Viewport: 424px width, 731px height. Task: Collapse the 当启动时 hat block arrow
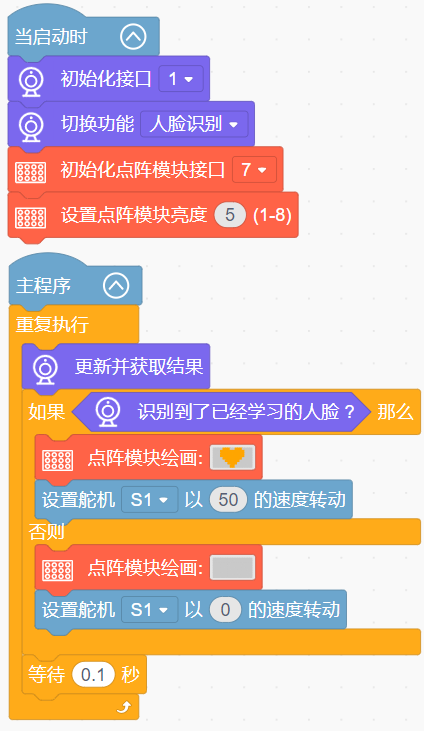tap(133, 37)
